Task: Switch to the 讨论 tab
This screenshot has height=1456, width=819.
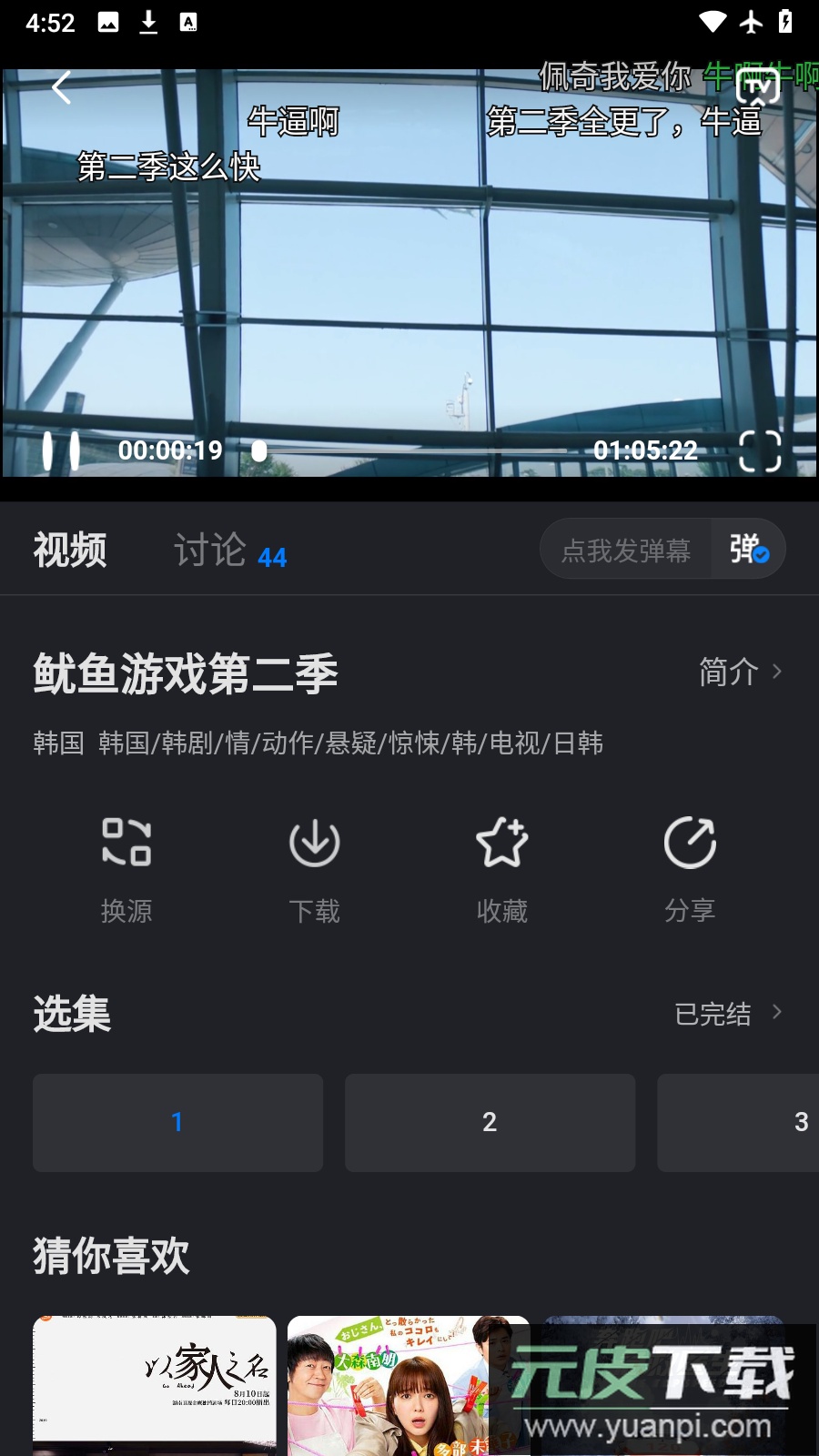Action: (x=229, y=551)
